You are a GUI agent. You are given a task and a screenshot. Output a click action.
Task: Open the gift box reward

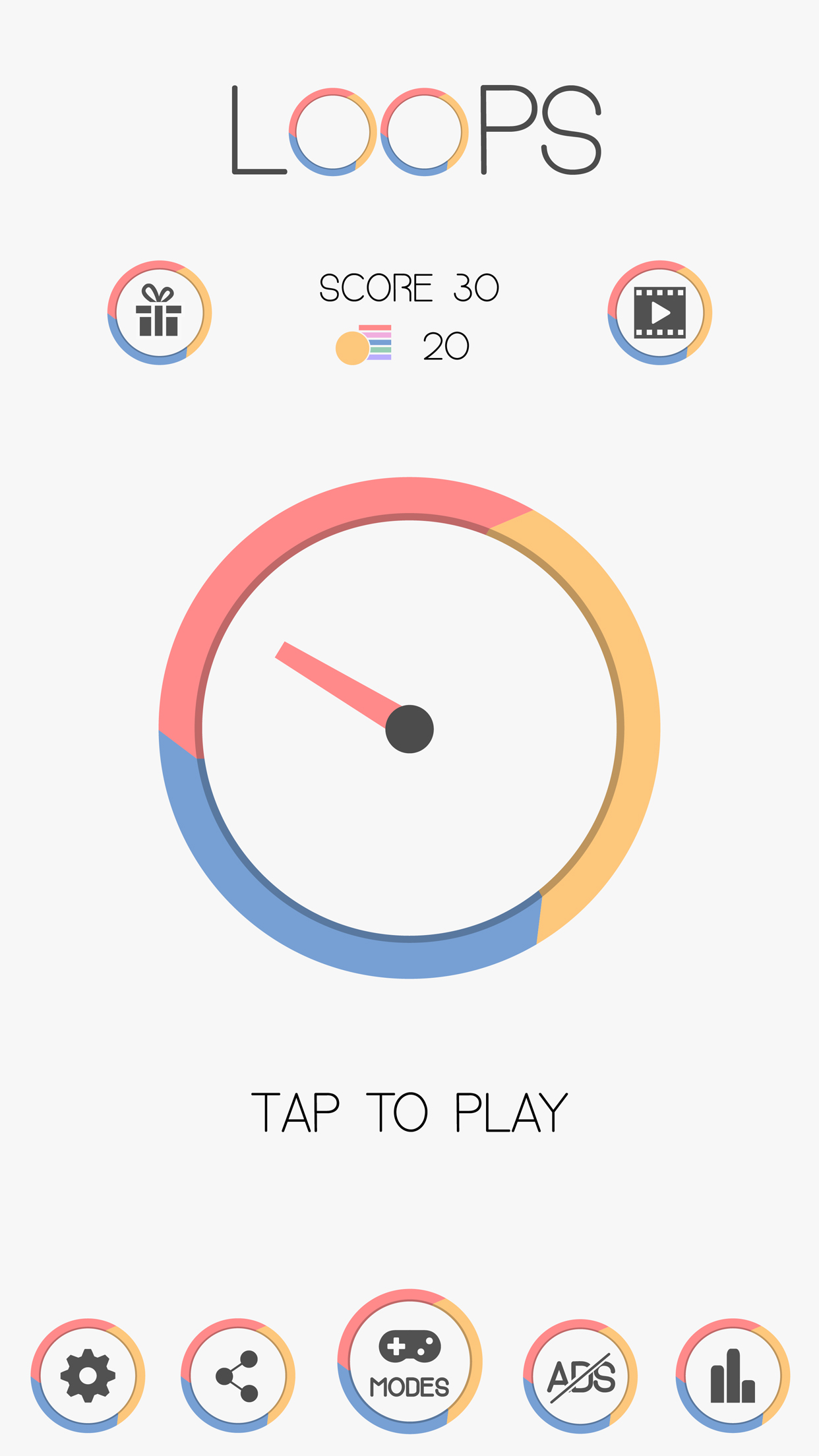(x=160, y=313)
